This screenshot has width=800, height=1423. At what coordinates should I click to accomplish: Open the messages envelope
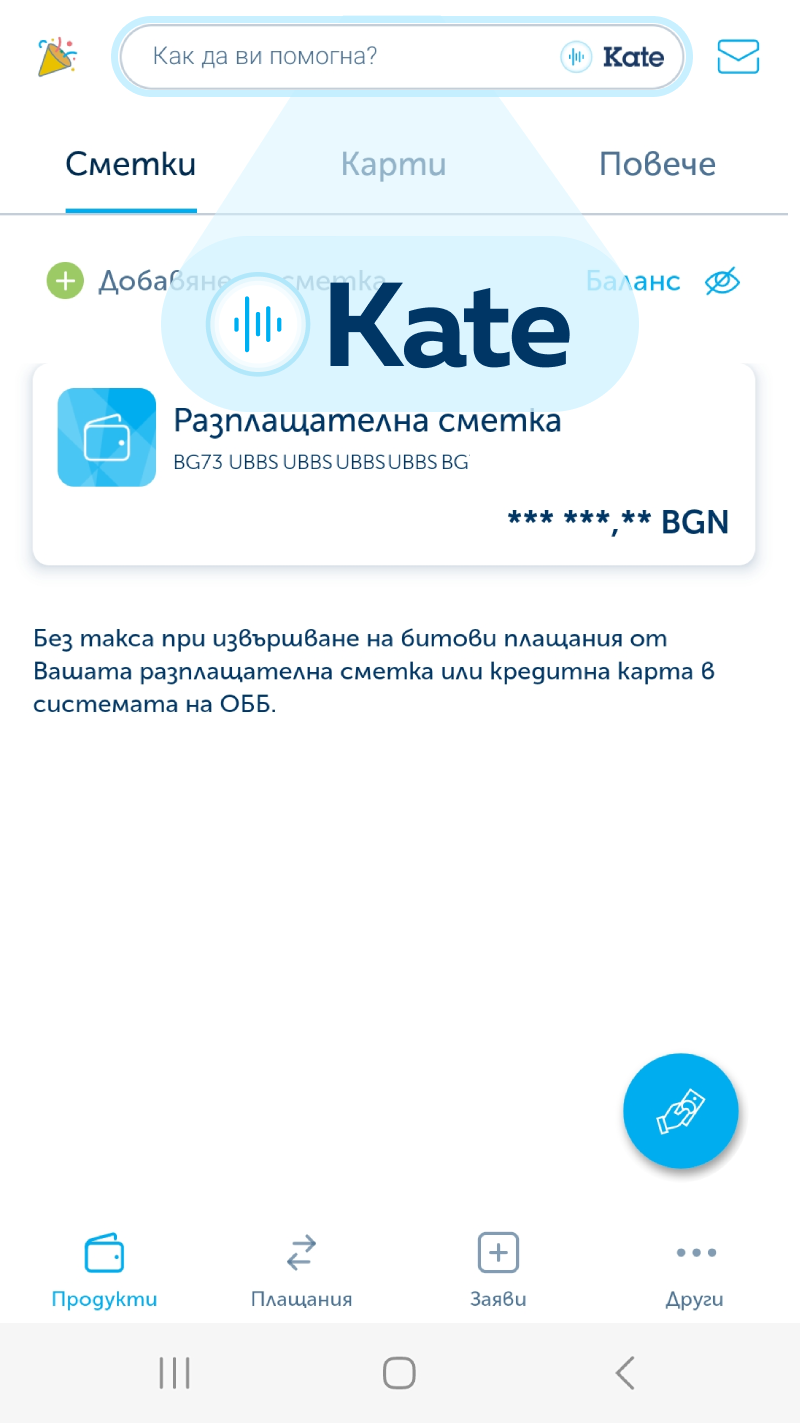coord(738,56)
